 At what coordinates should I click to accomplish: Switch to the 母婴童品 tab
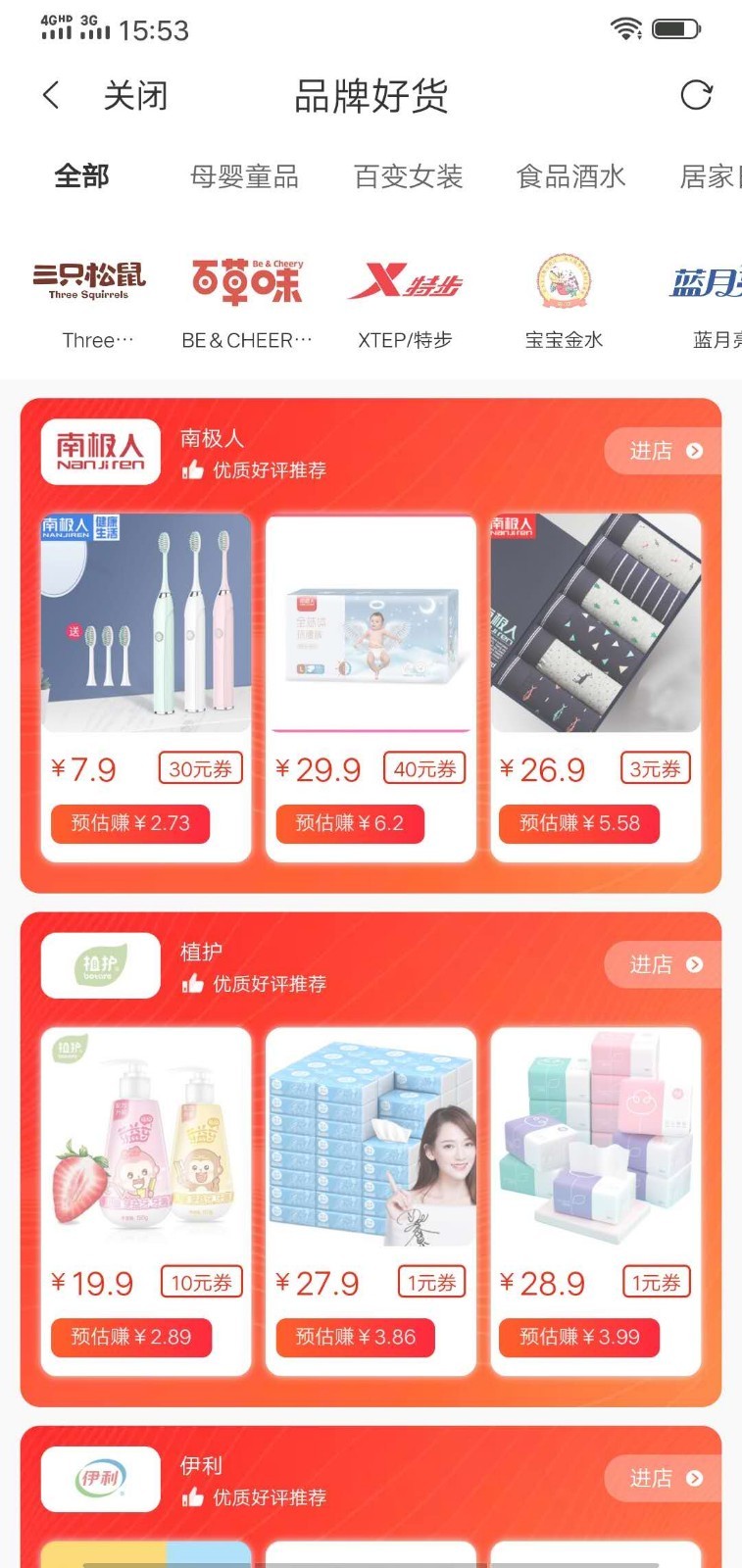click(x=244, y=177)
